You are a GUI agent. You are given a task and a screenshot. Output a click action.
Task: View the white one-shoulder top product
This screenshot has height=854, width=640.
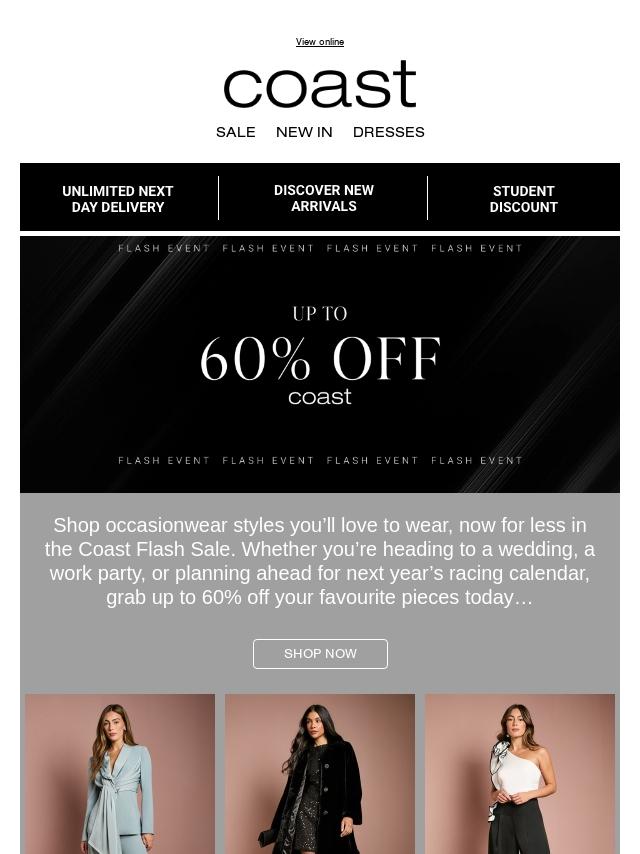click(x=520, y=773)
